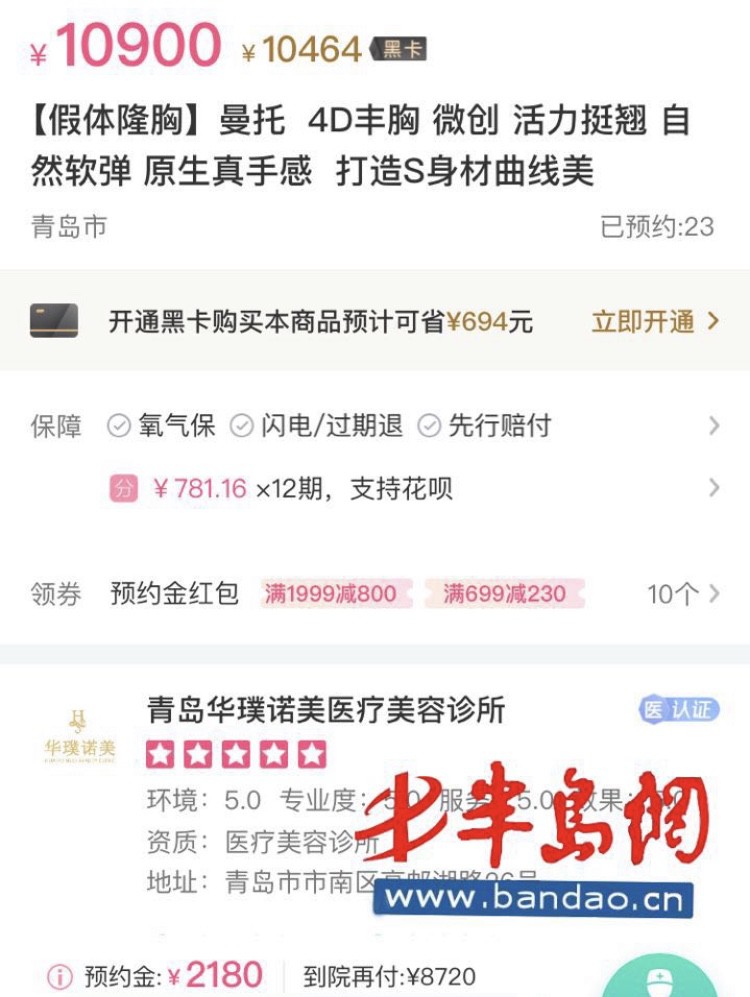Select the 满1999减800 coupon
750x997 pixels.
point(330,594)
